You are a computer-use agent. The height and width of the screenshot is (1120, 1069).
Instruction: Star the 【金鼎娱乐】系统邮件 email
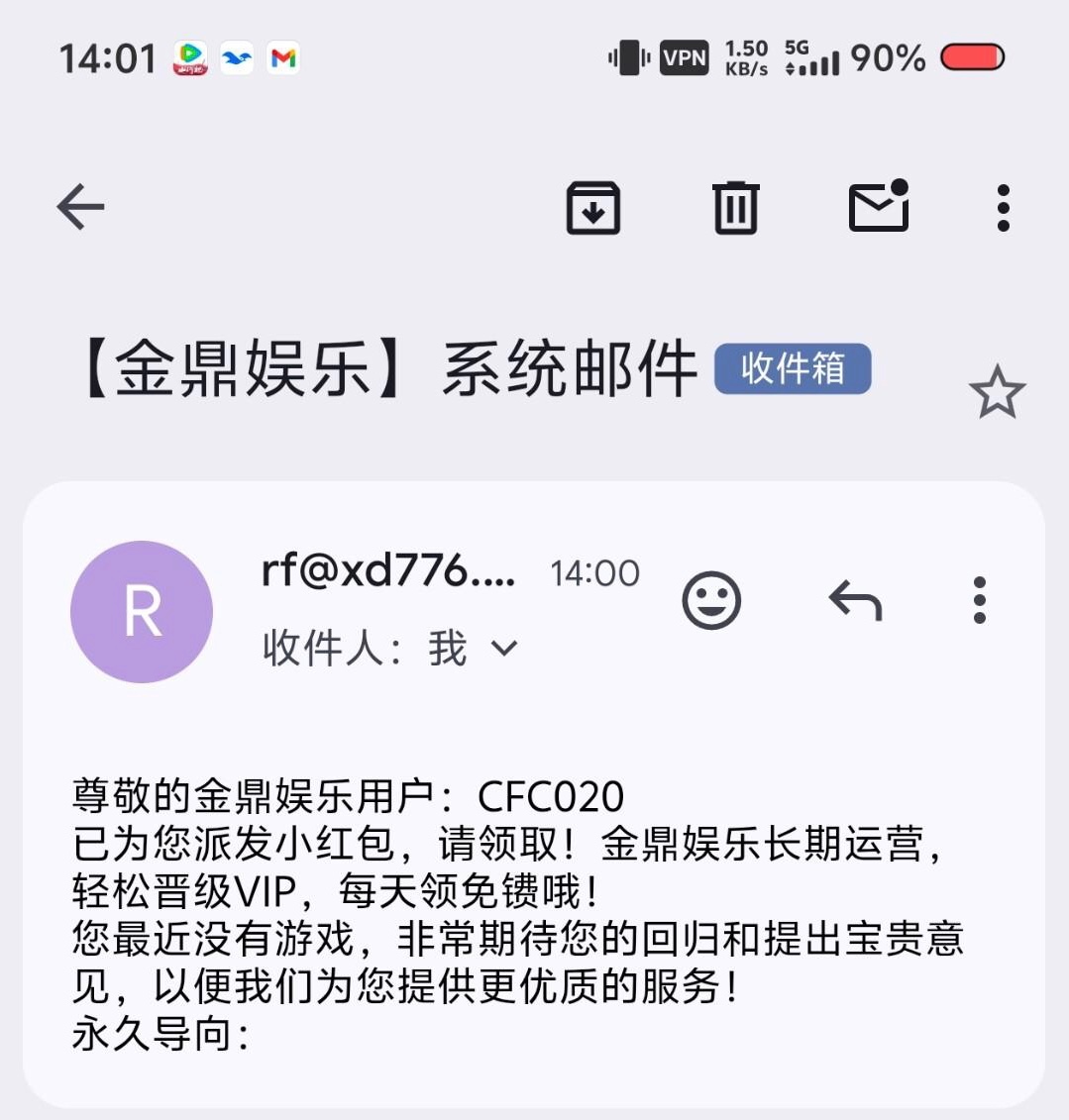point(997,392)
